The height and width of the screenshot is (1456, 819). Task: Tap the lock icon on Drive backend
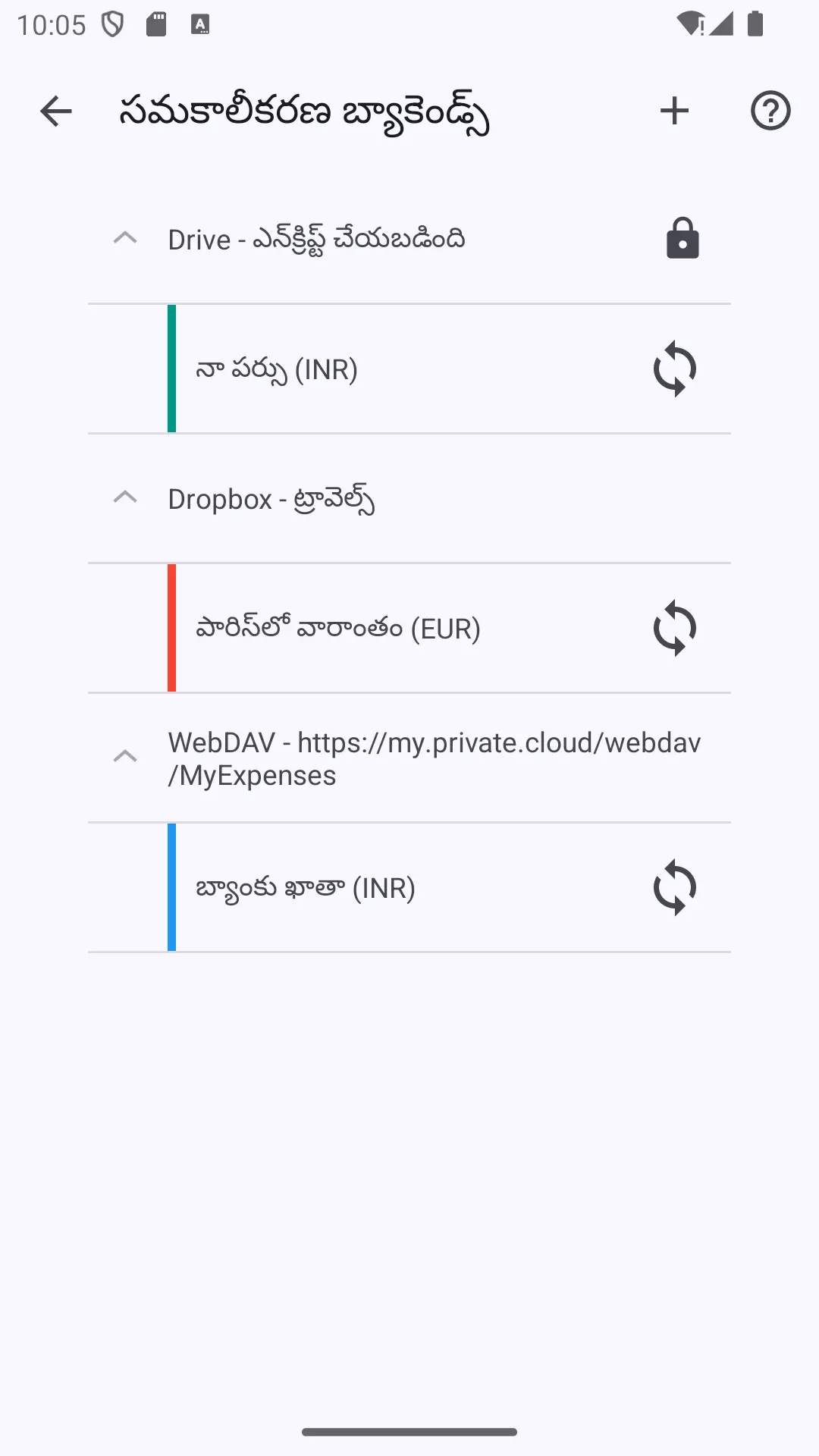point(682,239)
